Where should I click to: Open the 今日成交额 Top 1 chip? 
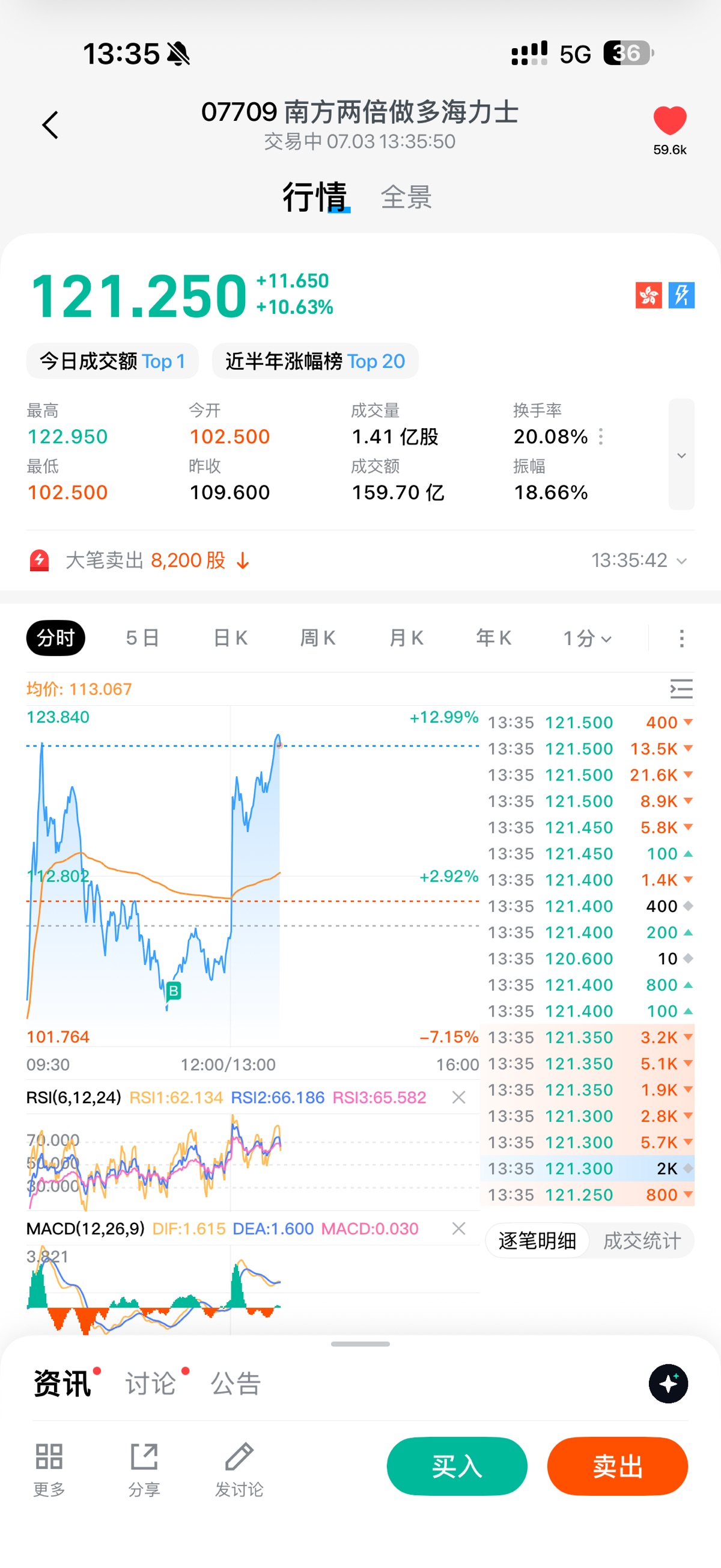[112, 361]
